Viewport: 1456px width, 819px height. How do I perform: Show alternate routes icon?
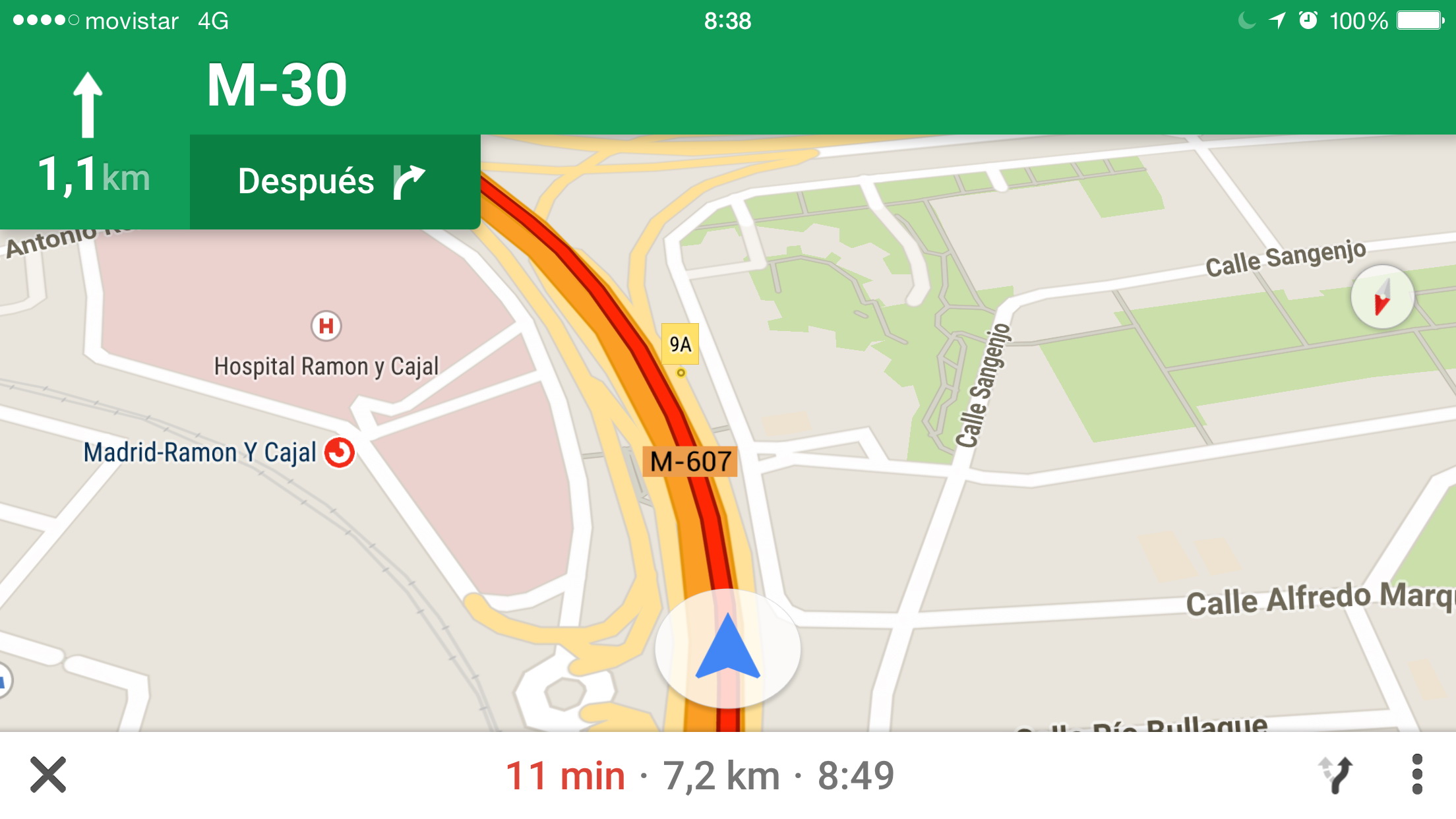[x=1337, y=774]
